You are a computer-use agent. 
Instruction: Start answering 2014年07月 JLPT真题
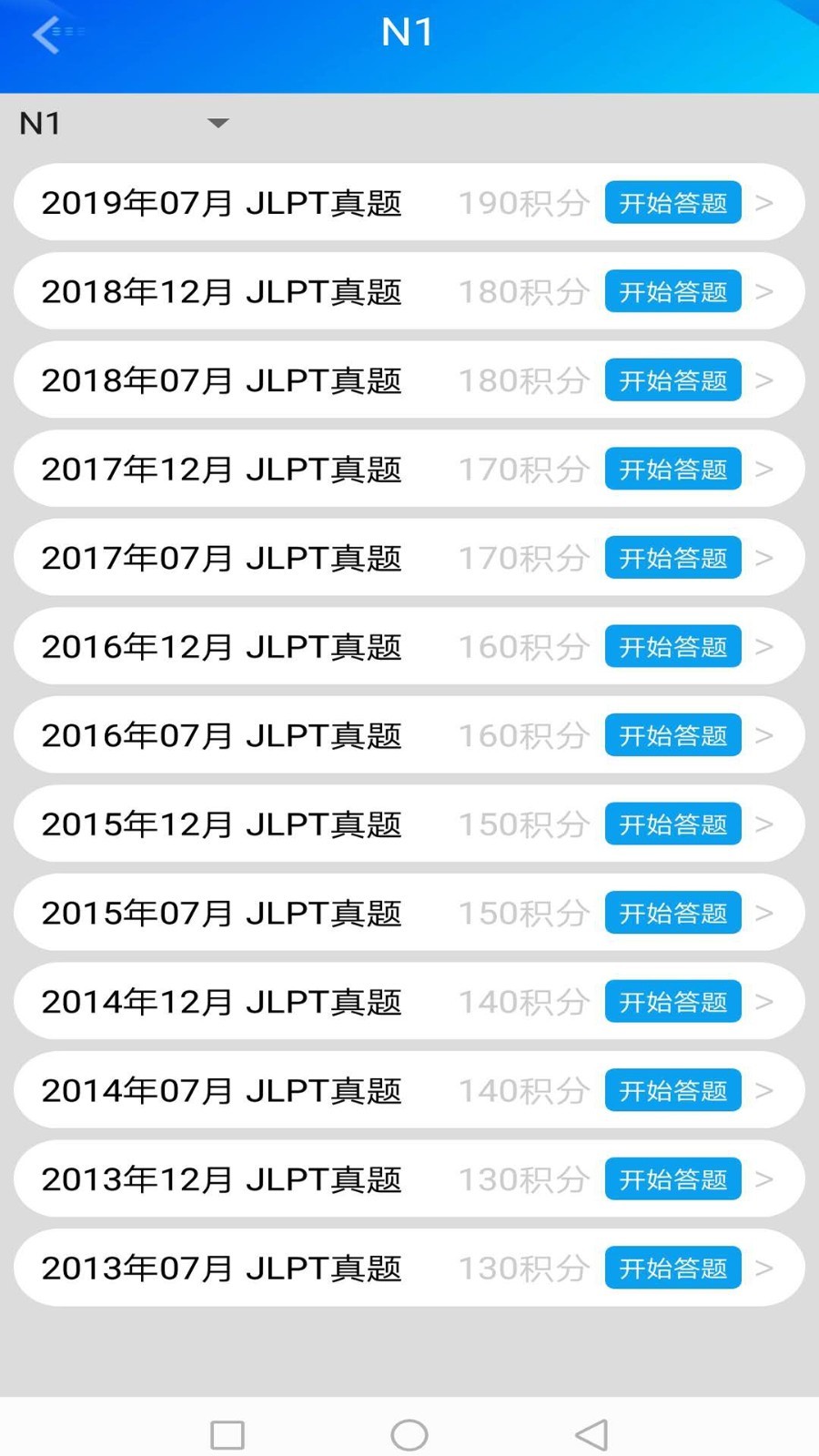[672, 1090]
